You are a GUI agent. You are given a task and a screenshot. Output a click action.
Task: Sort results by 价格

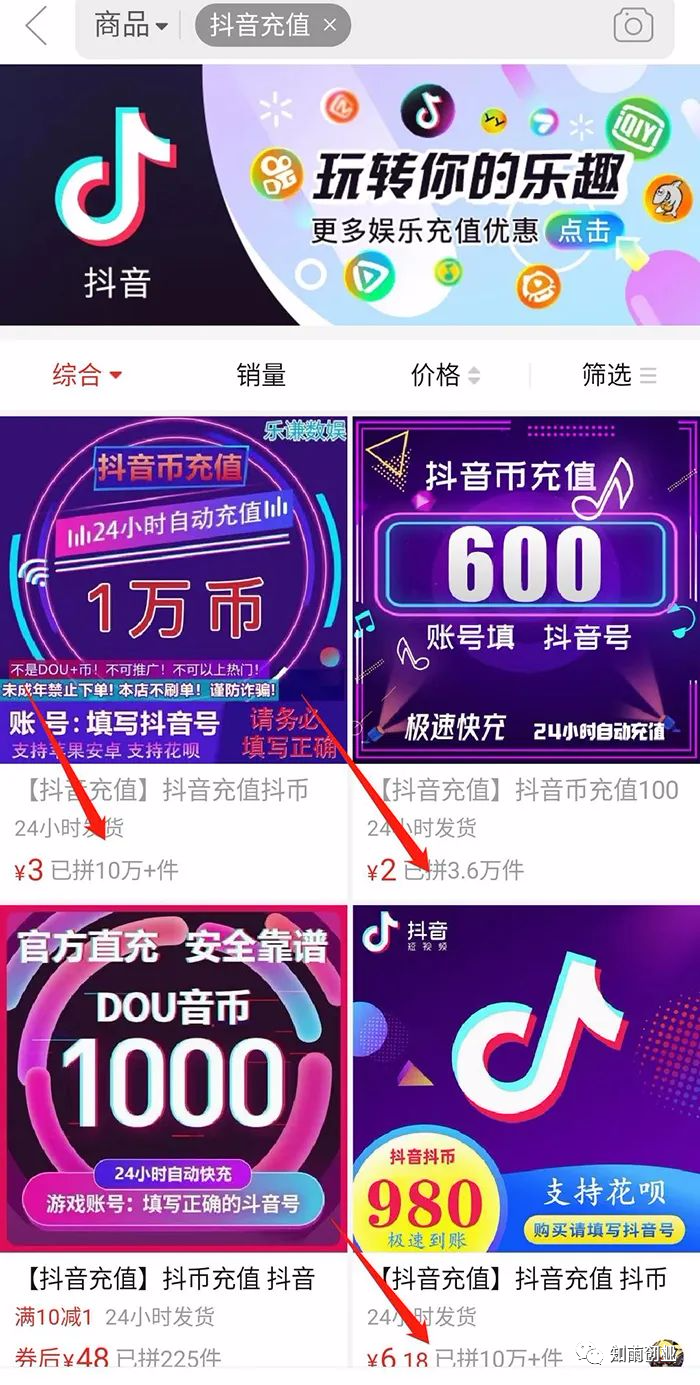(x=445, y=375)
